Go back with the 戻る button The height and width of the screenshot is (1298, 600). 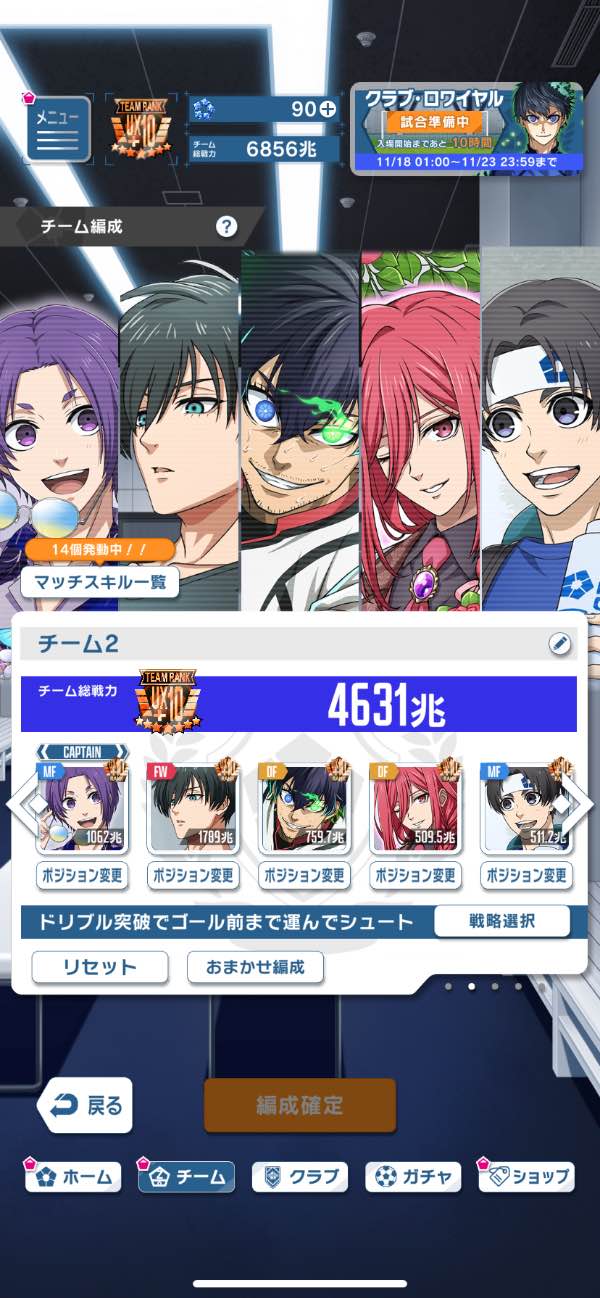pos(86,1105)
